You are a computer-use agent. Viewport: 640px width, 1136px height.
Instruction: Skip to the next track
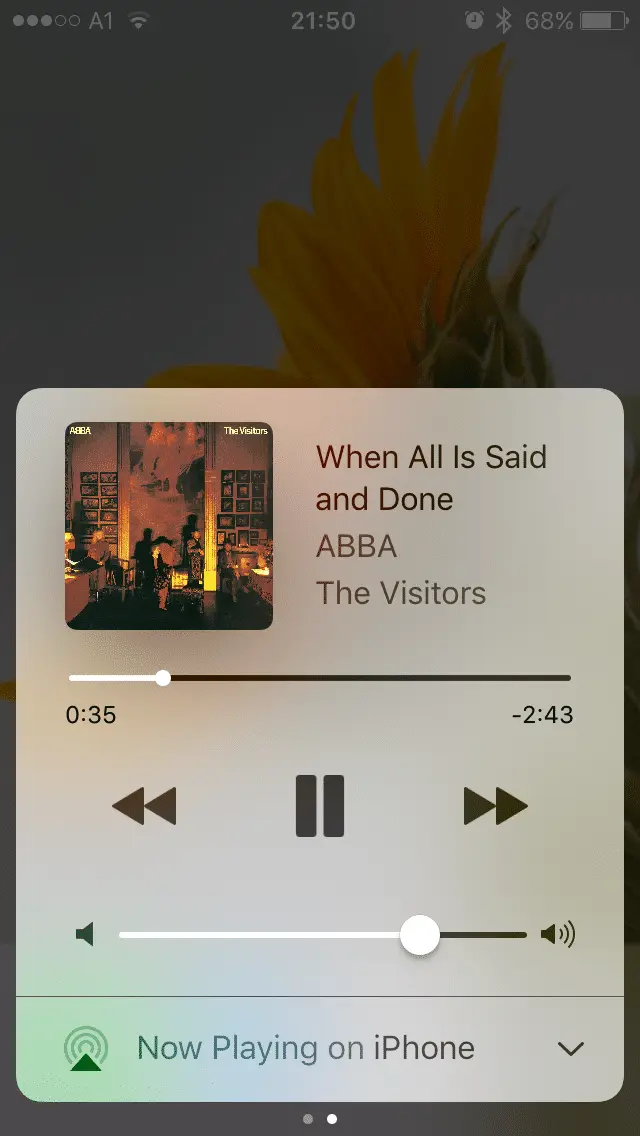coord(495,805)
